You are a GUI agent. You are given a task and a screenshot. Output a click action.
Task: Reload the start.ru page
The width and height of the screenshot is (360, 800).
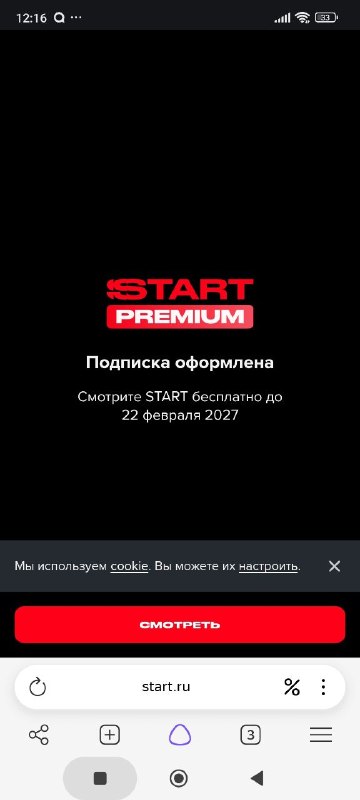pyautogui.click(x=38, y=687)
